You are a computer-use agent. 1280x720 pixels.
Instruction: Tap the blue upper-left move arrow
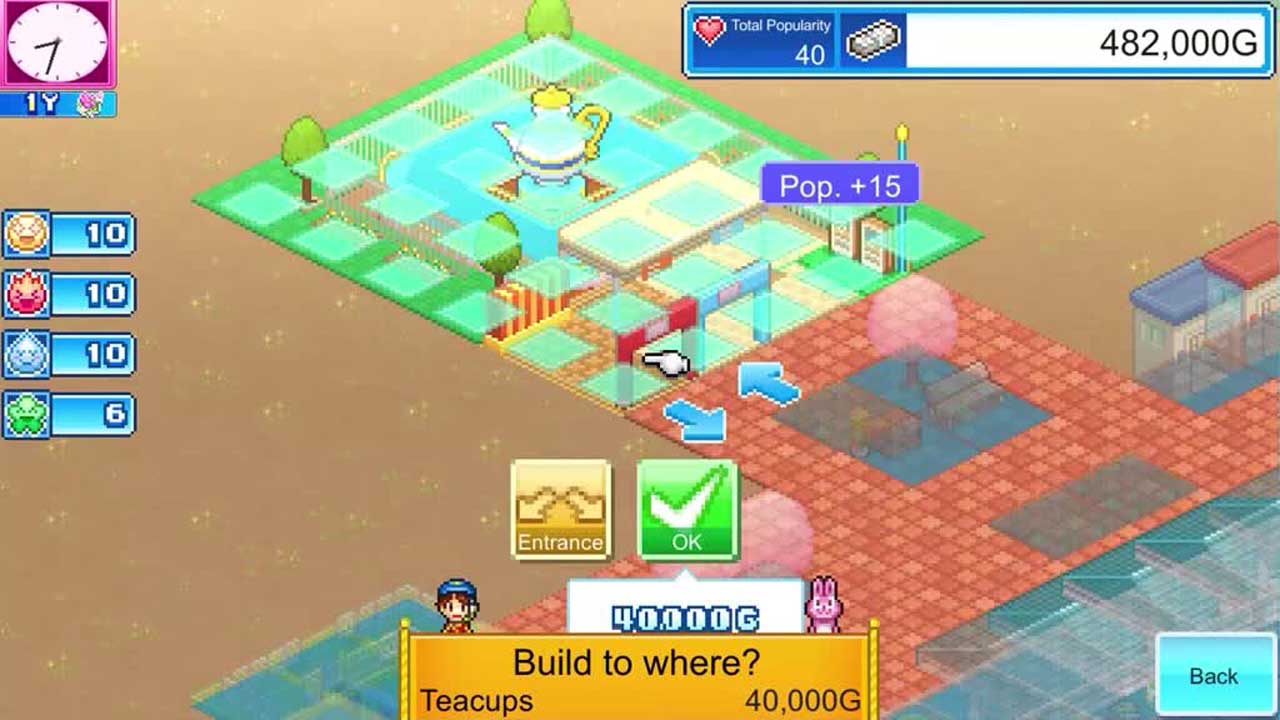click(768, 384)
